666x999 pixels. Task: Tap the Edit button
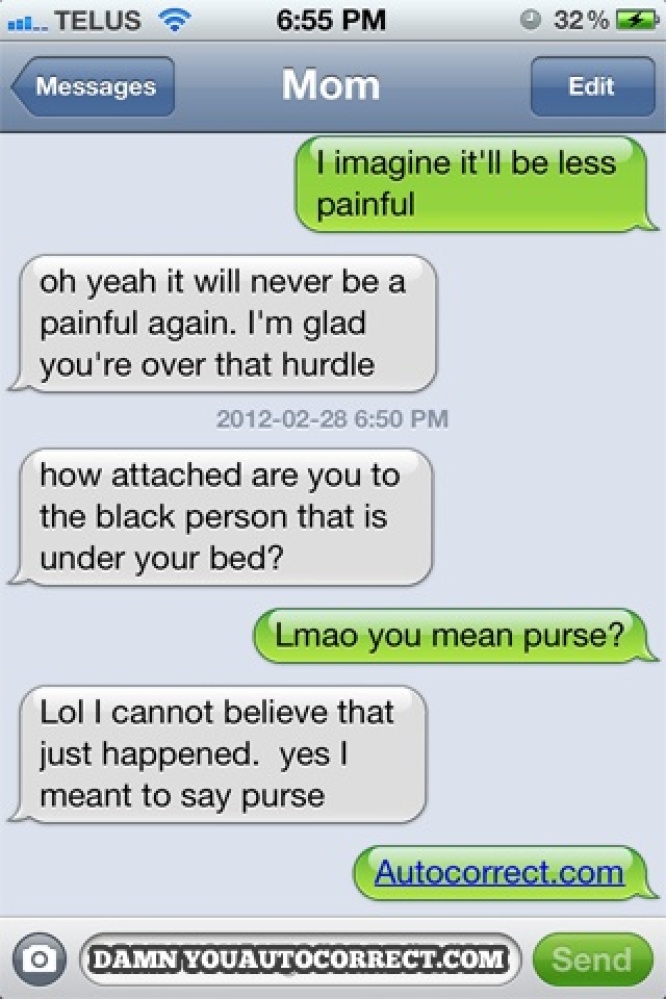(590, 87)
